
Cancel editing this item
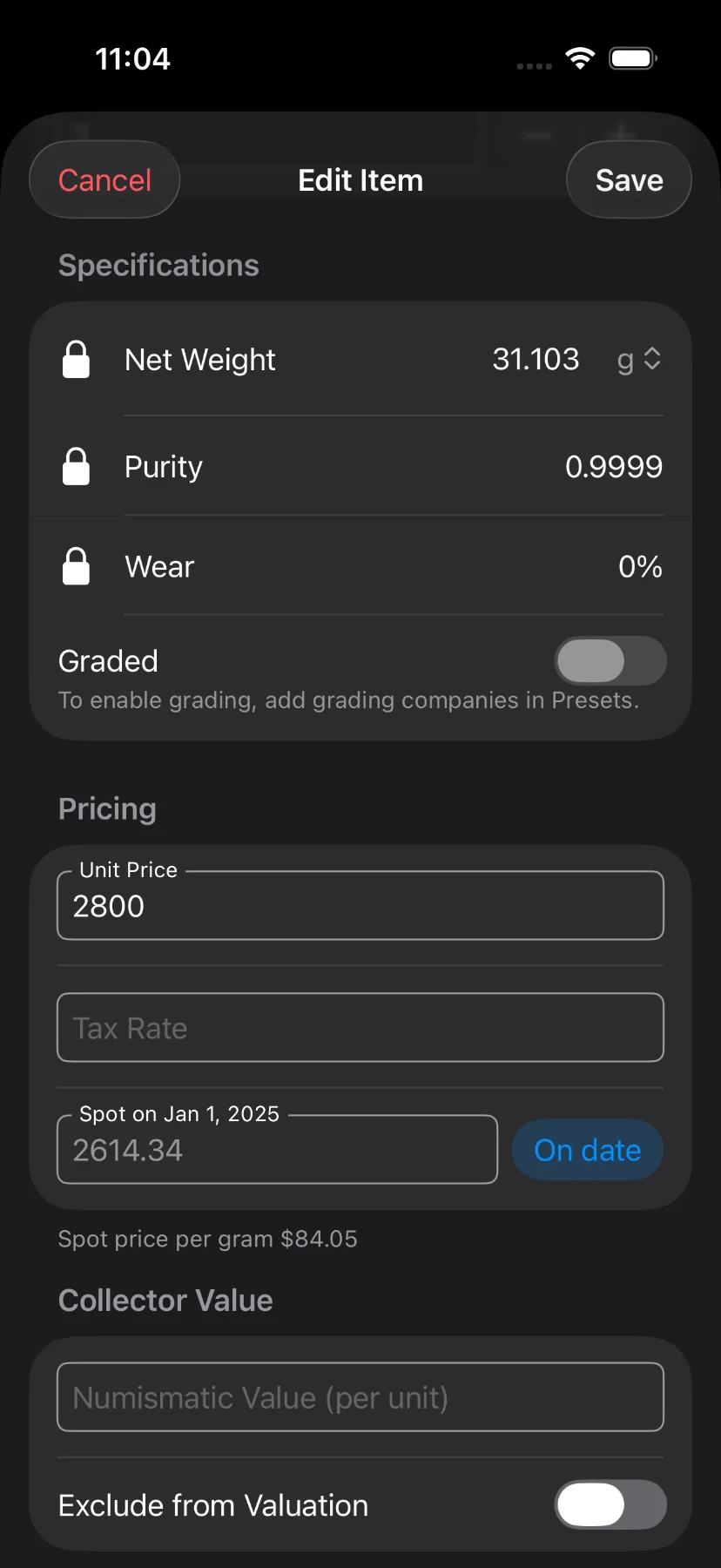(104, 179)
